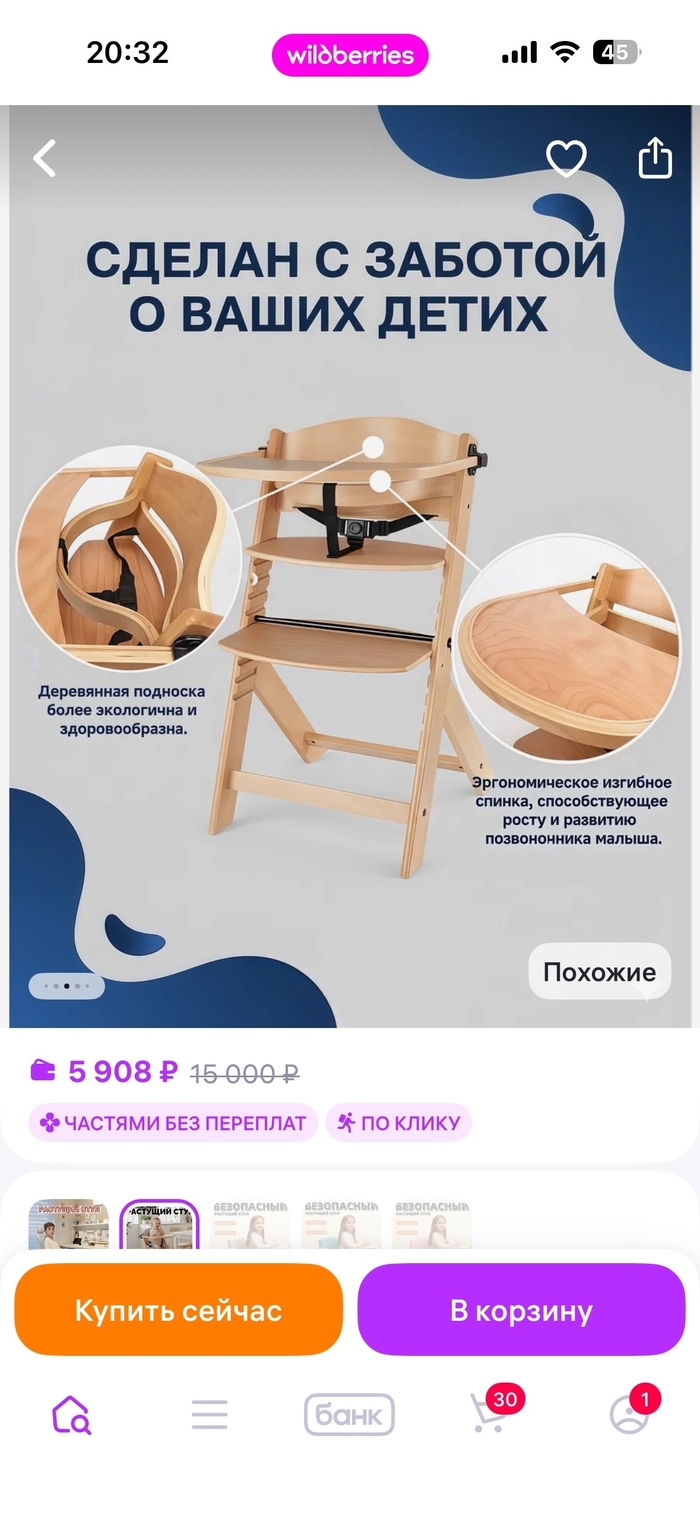Select the third variant thumbnail
The height and width of the screenshot is (1518, 700).
tap(250, 1226)
